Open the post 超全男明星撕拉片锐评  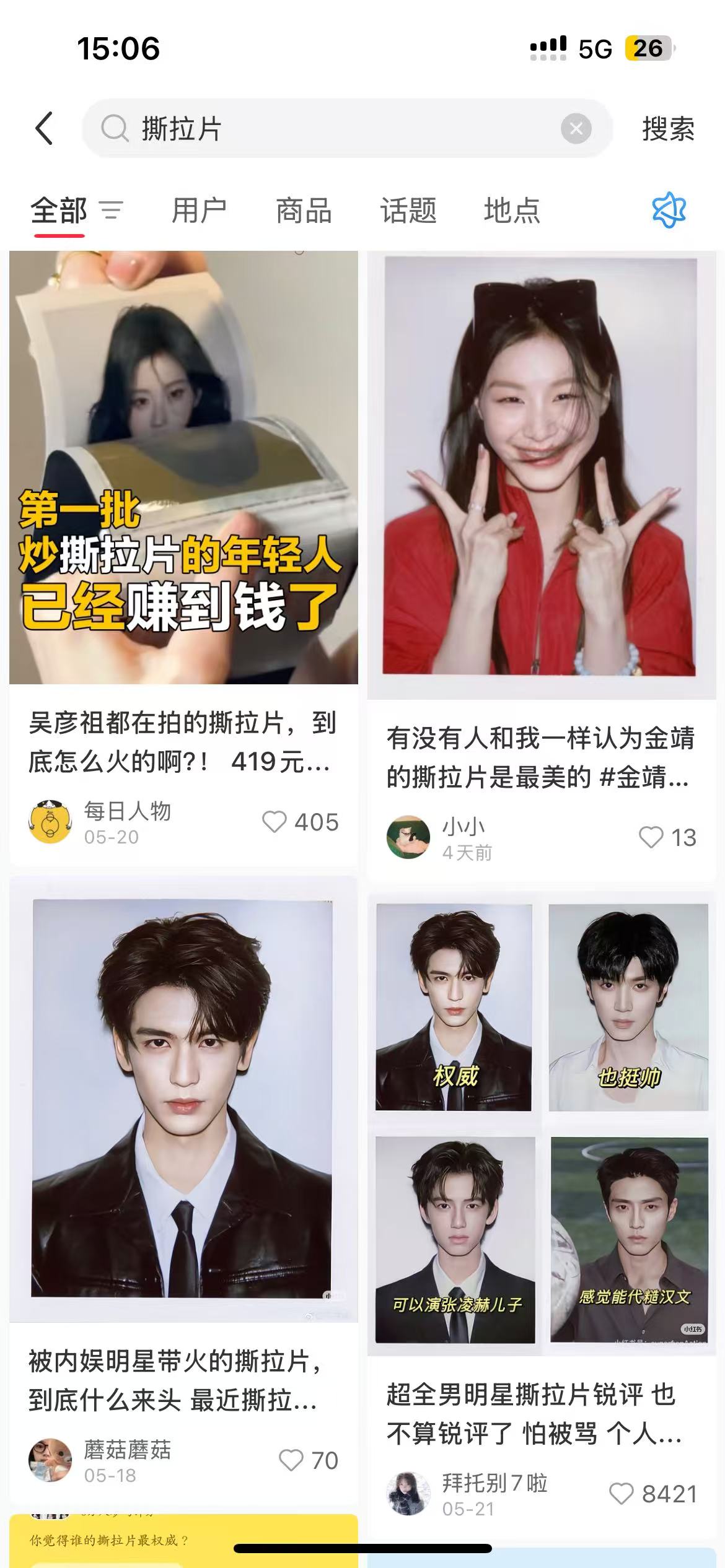click(x=533, y=1413)
